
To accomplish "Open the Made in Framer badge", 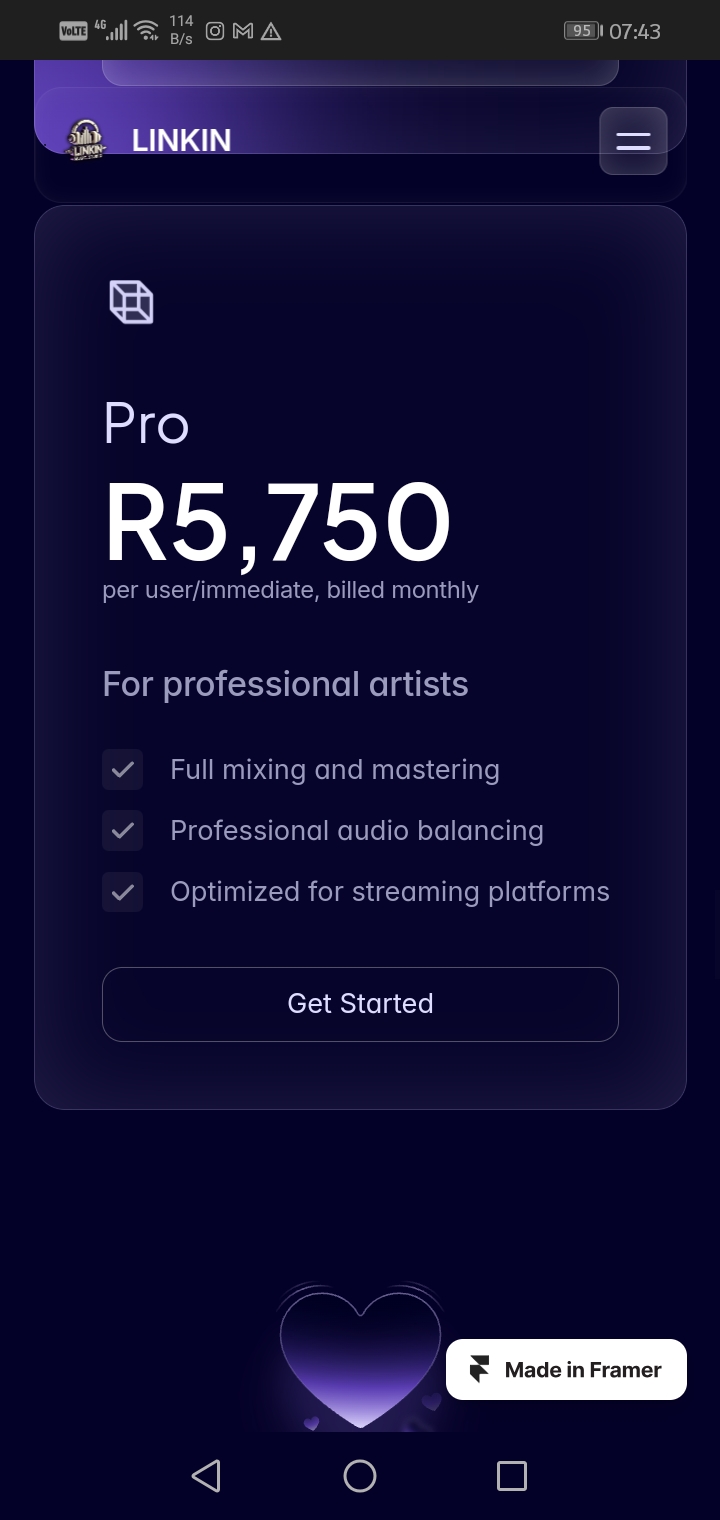I will click(x=566, y=1369).
